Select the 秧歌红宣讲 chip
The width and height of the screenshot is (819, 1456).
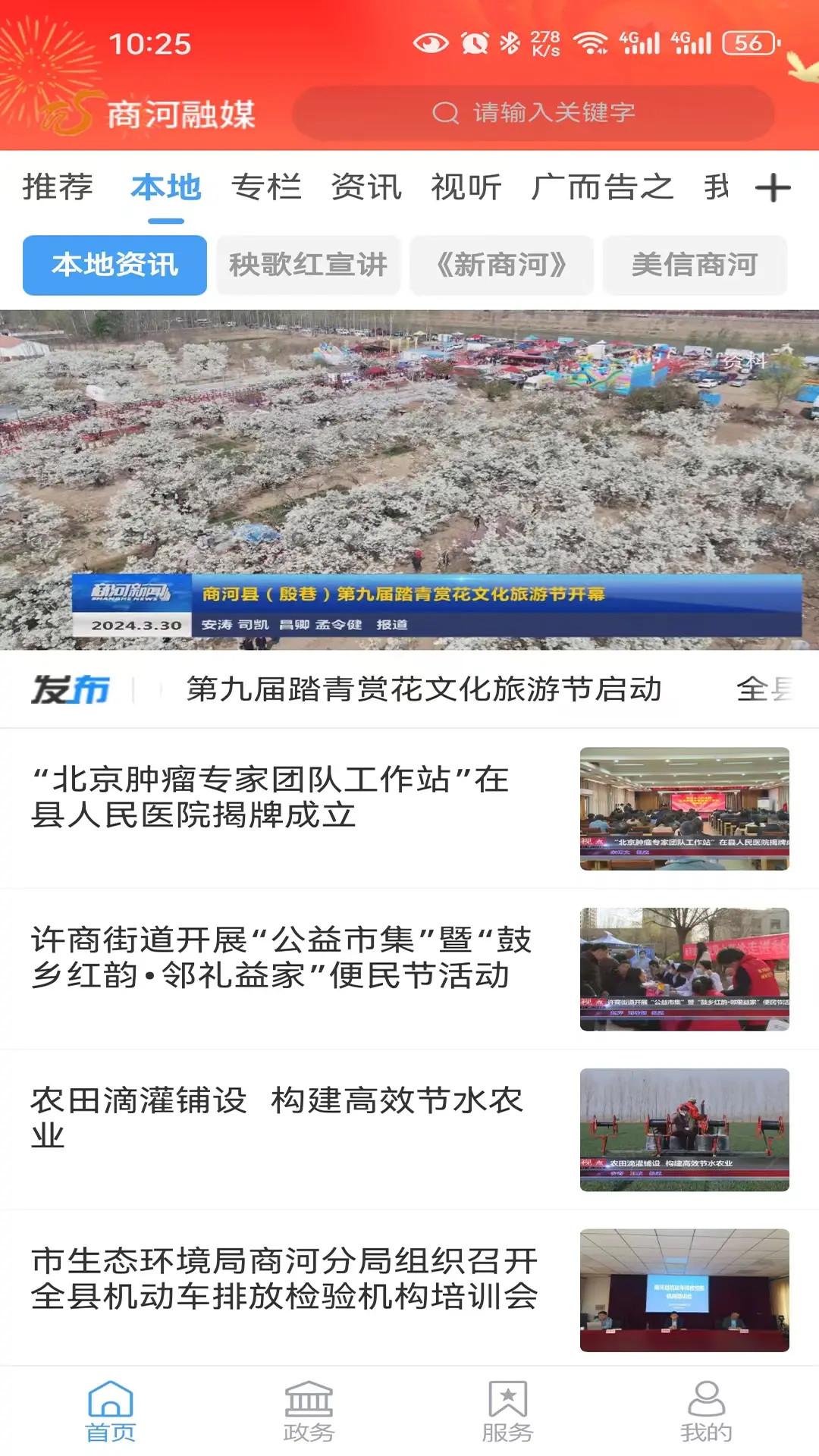pos(308,265)
